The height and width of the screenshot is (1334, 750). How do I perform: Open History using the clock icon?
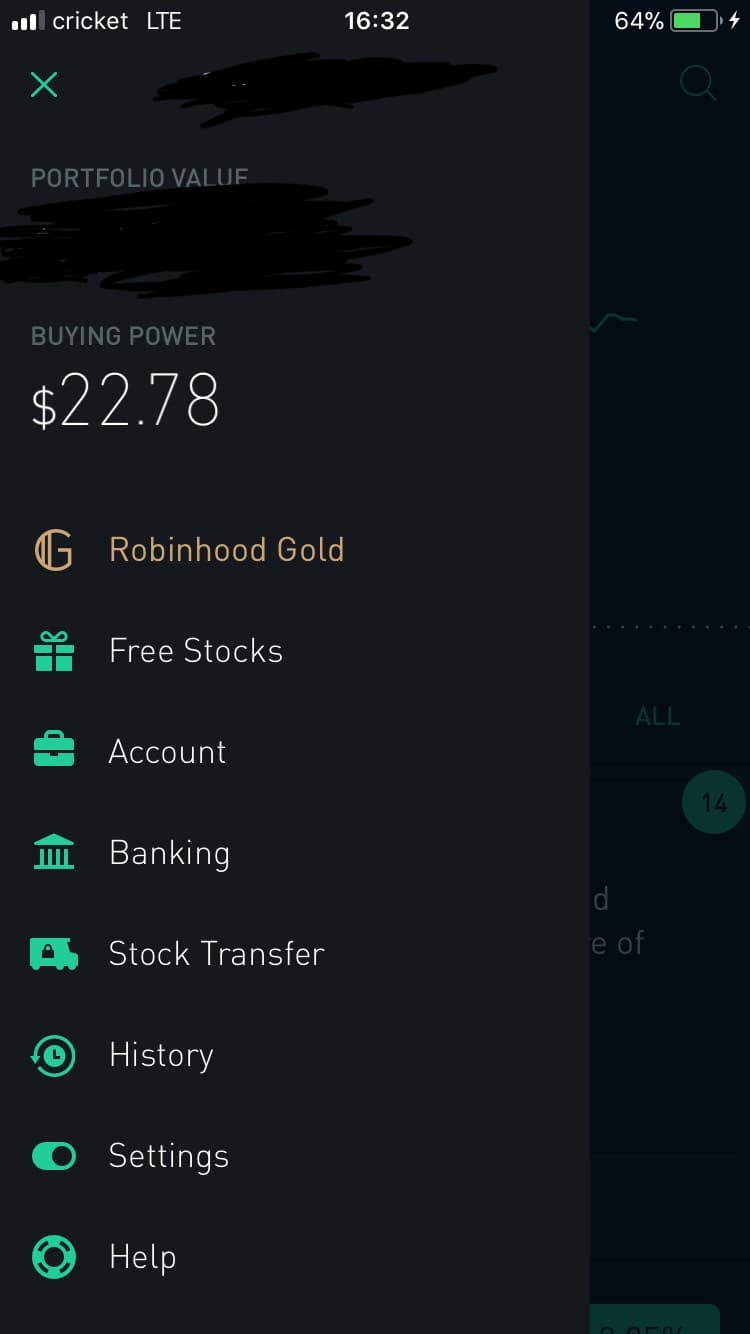(53, 1055)
